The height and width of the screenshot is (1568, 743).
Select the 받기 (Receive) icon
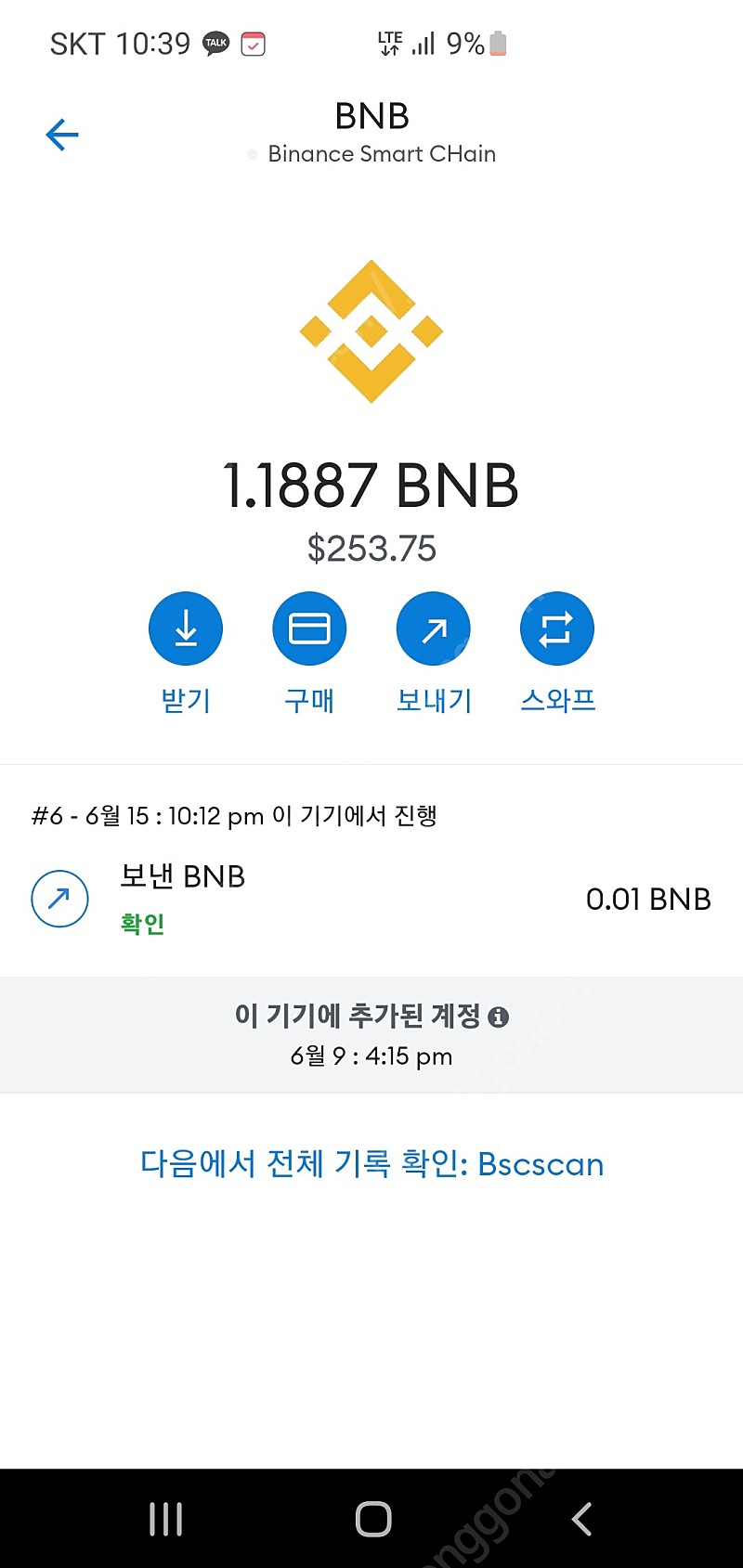click(x=186, y=628)
